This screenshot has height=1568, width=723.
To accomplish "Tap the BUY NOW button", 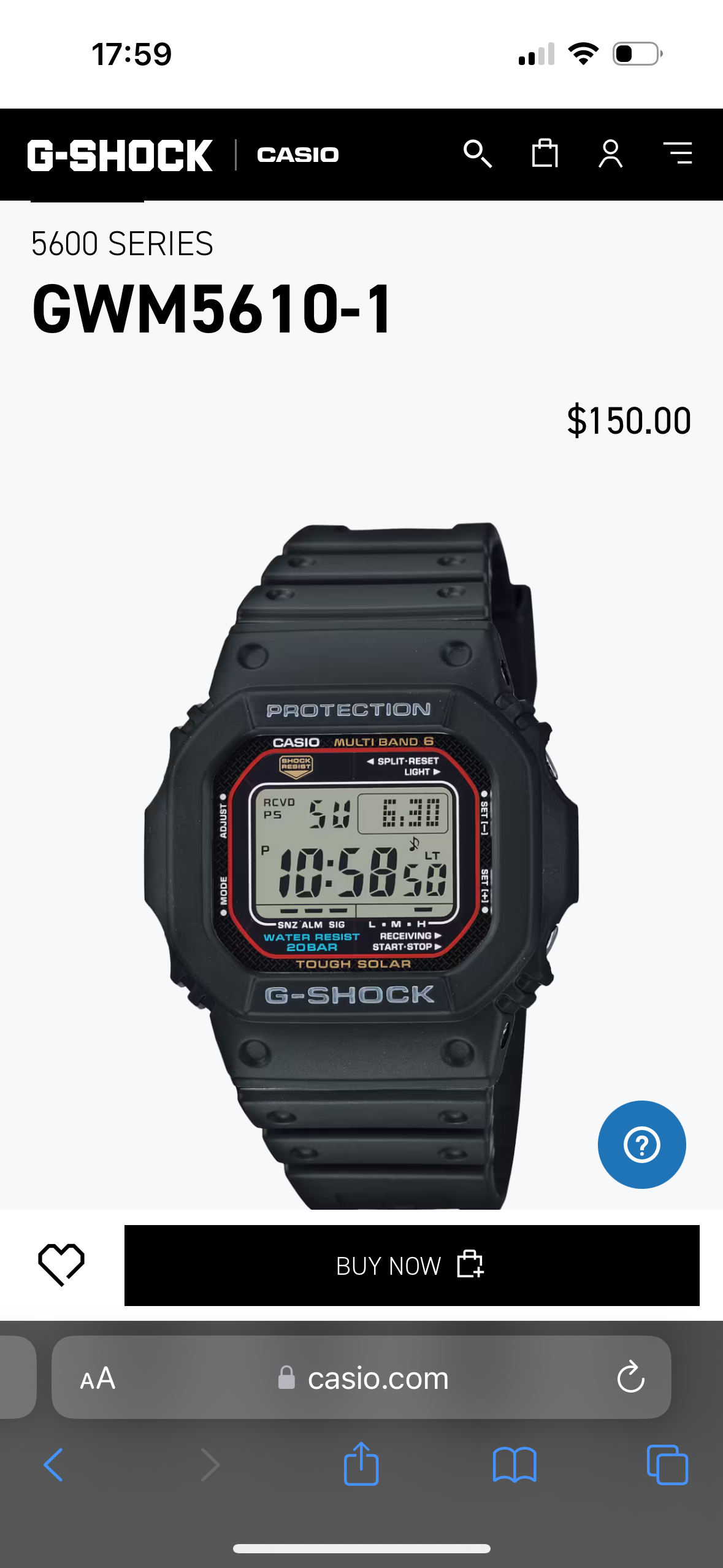I will coord(411,1265).
